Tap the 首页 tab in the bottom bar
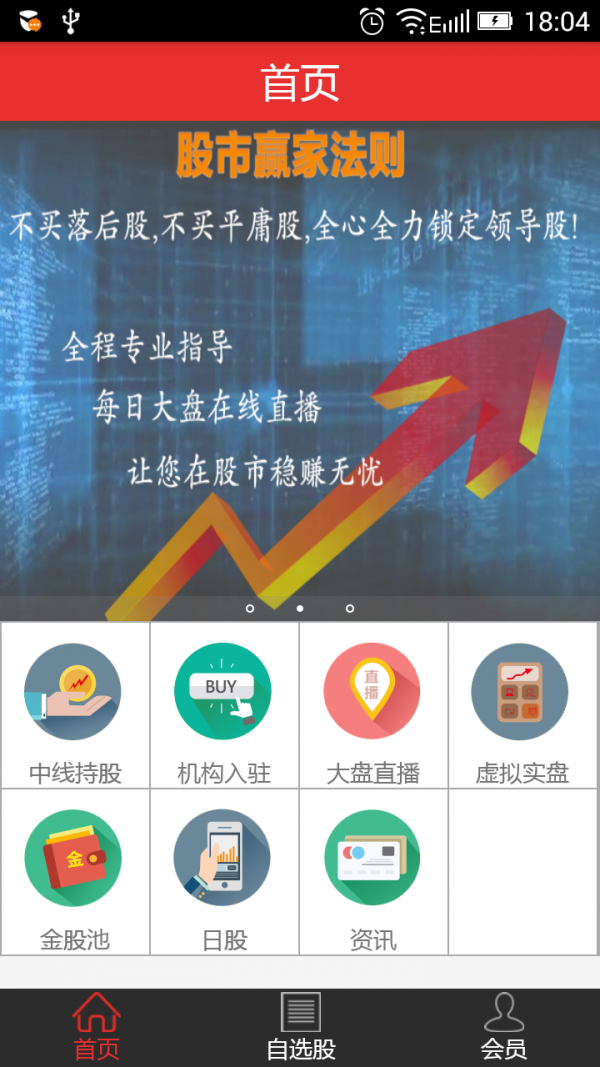The height and width of the screenshot is (1067, 600). coord(97,1027)
